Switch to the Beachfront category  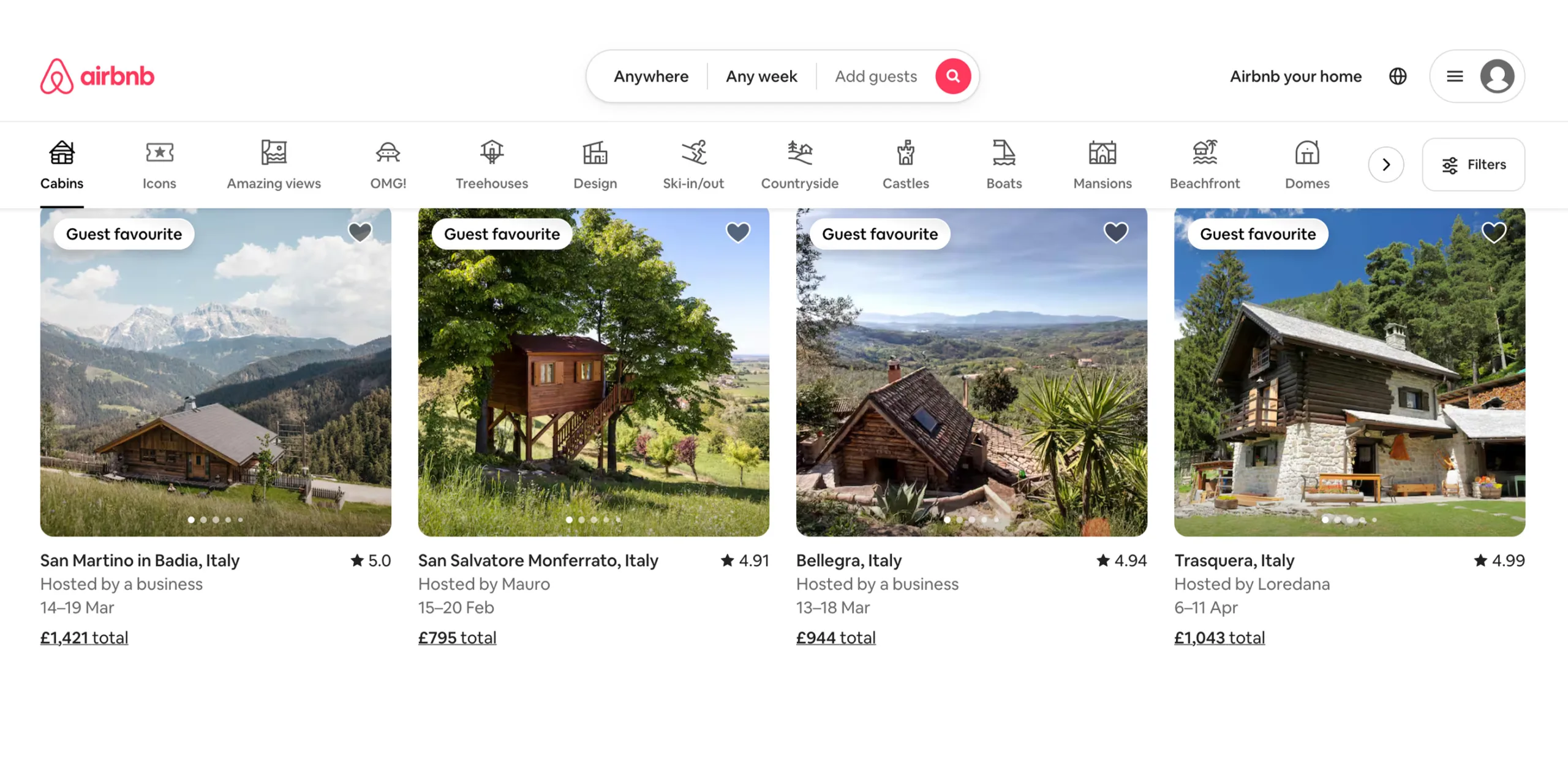point(1204,164)
